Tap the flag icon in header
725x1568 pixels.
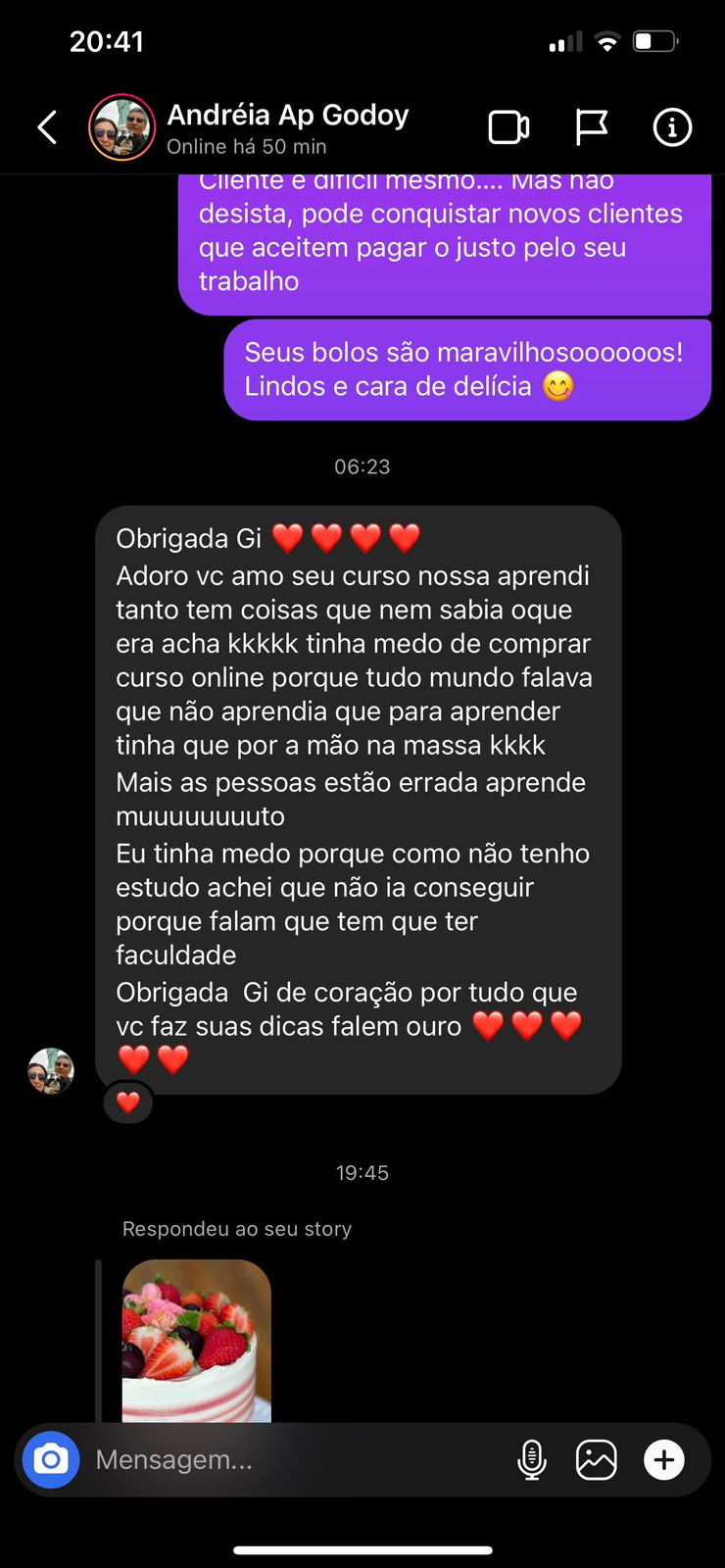click(x=591, y=127)
